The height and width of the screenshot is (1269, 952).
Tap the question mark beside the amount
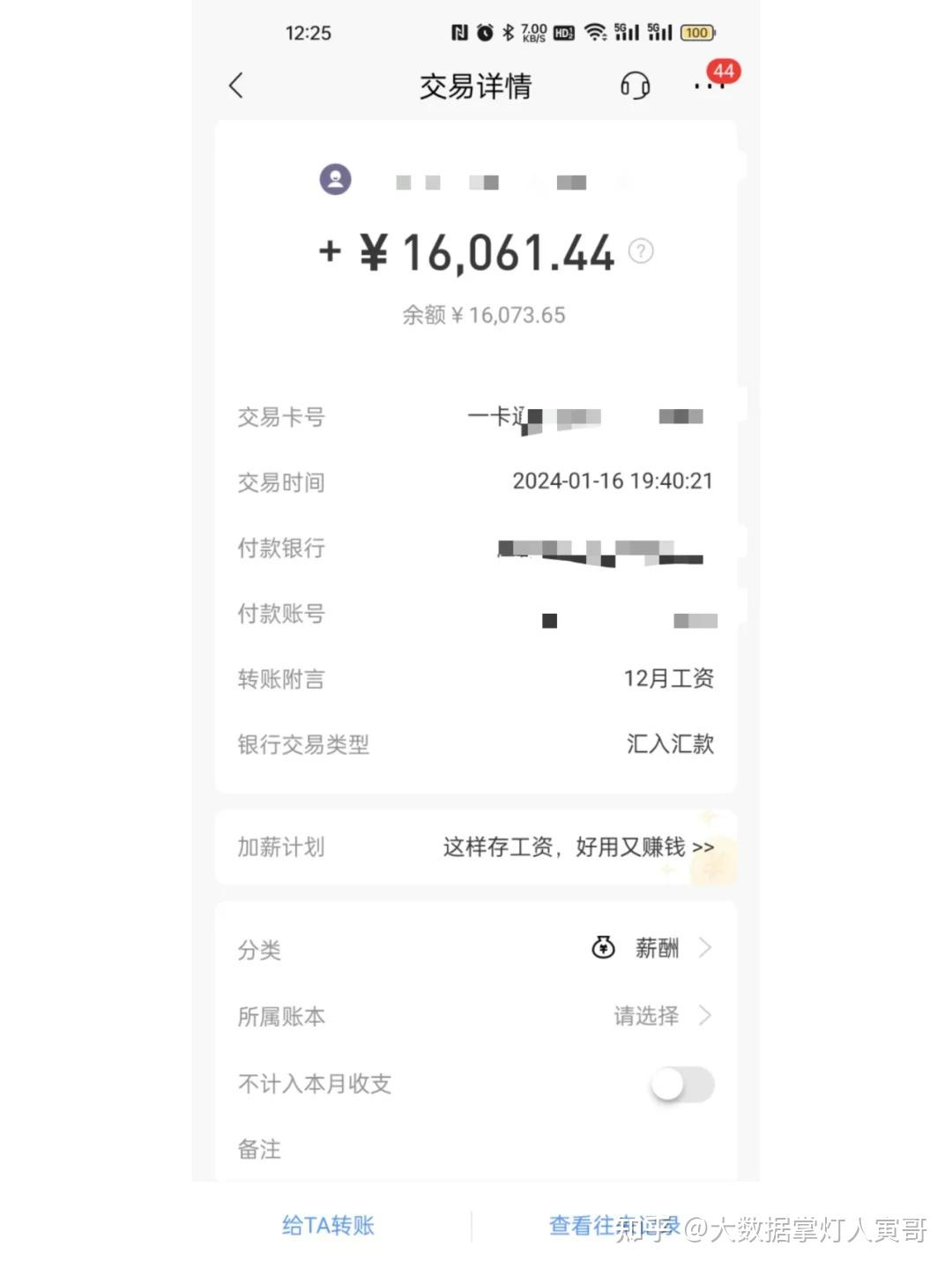point(641,251)
